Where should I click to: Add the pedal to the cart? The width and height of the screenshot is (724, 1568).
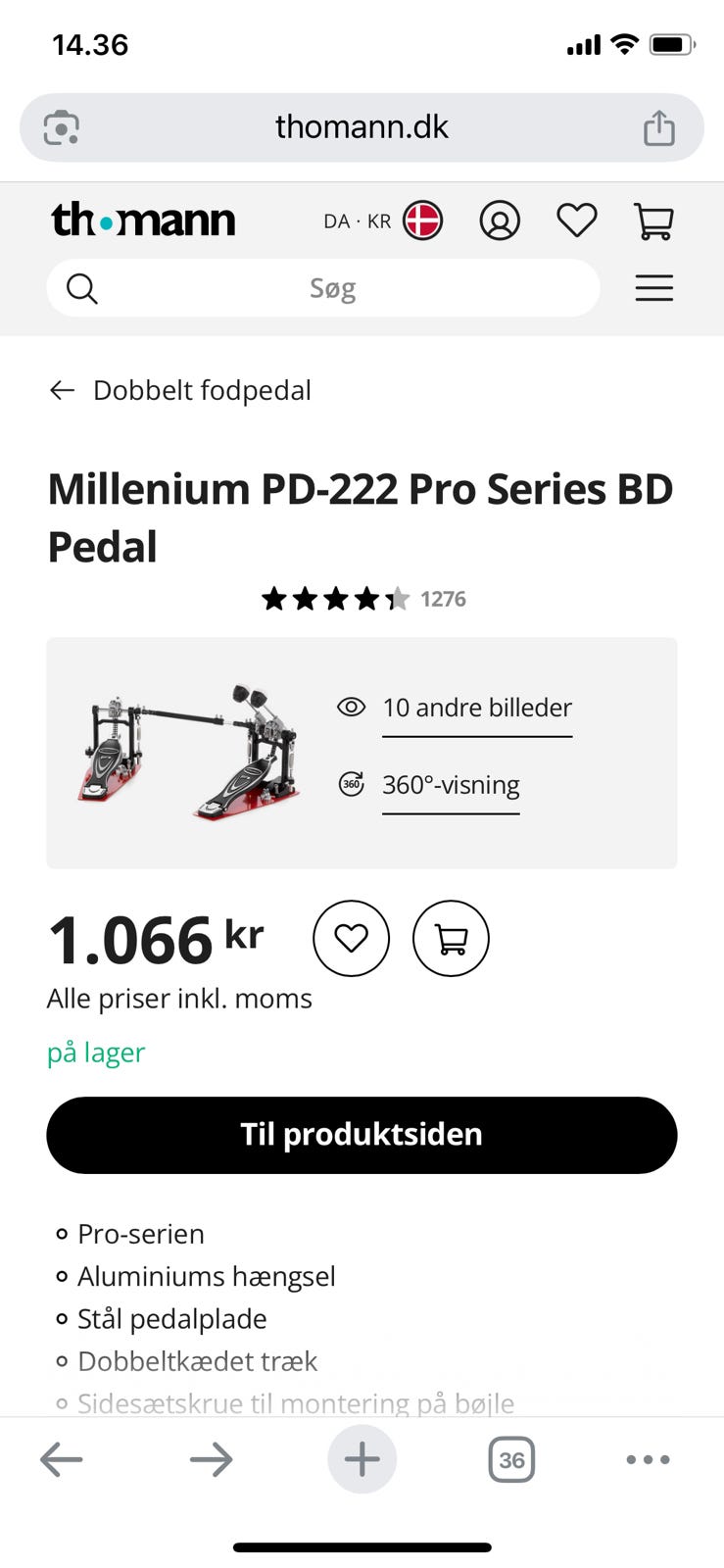(x=451, y=939)
